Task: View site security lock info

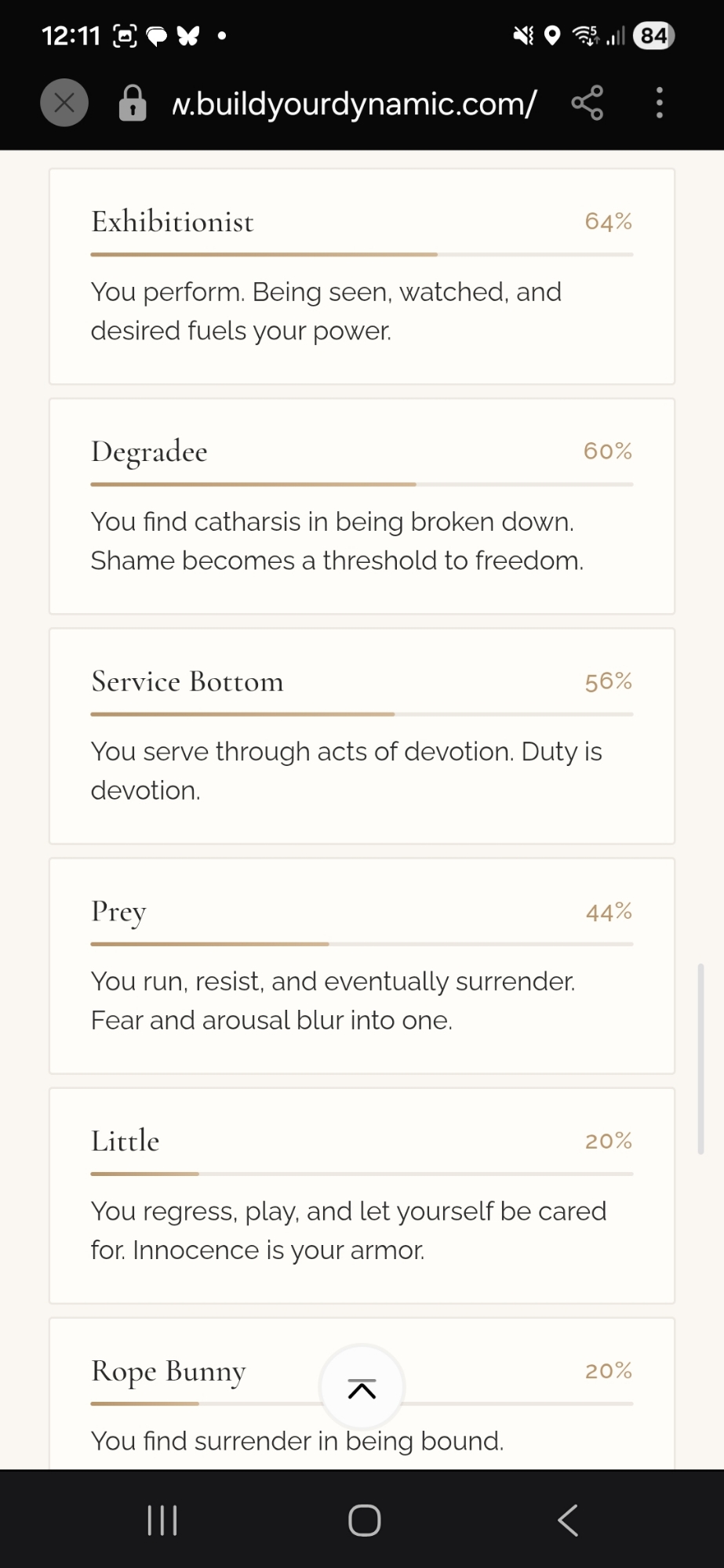Action: point(133,103)
